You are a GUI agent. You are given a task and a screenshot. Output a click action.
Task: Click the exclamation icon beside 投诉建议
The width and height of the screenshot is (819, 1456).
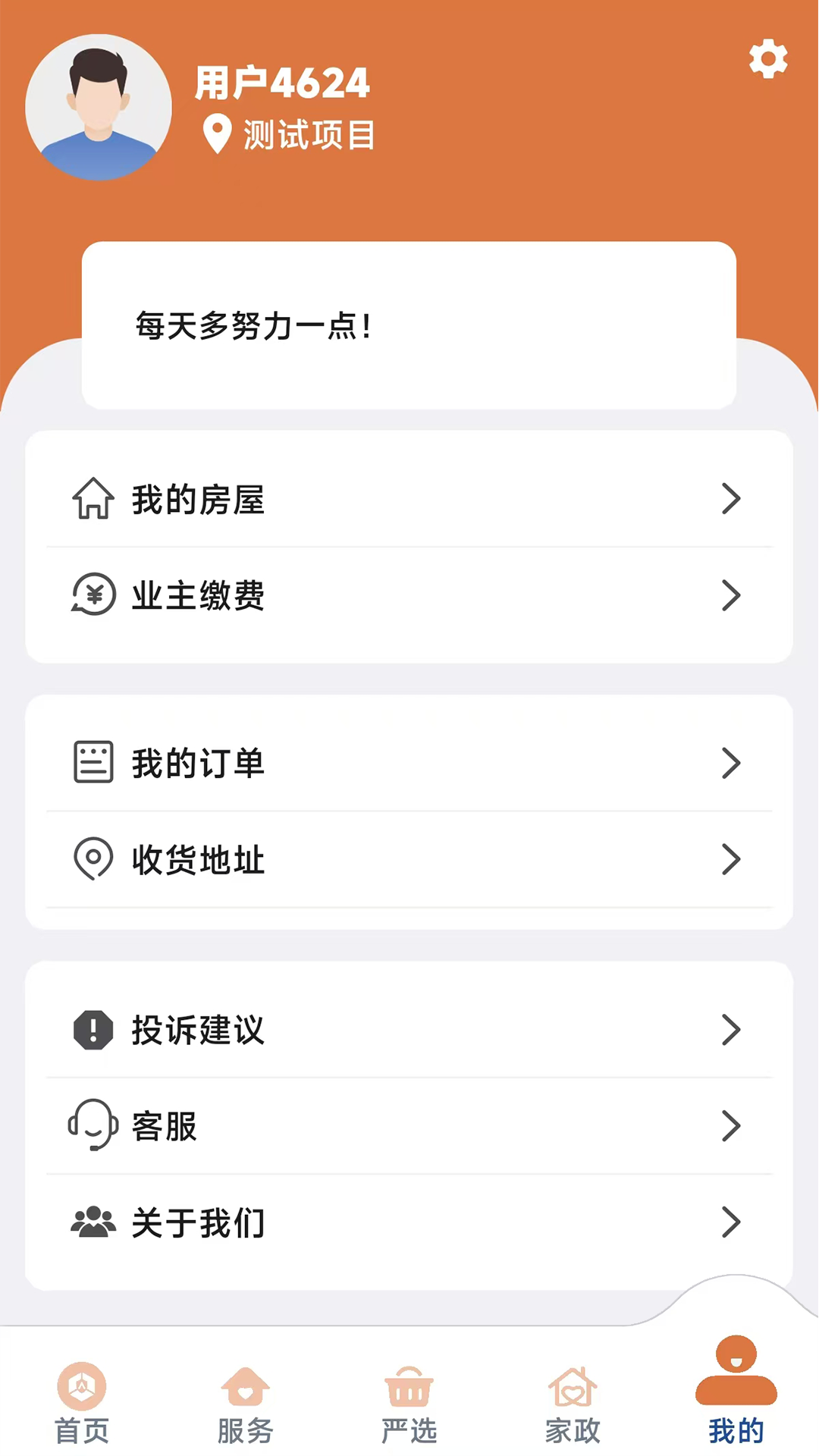pos(91,1030)
